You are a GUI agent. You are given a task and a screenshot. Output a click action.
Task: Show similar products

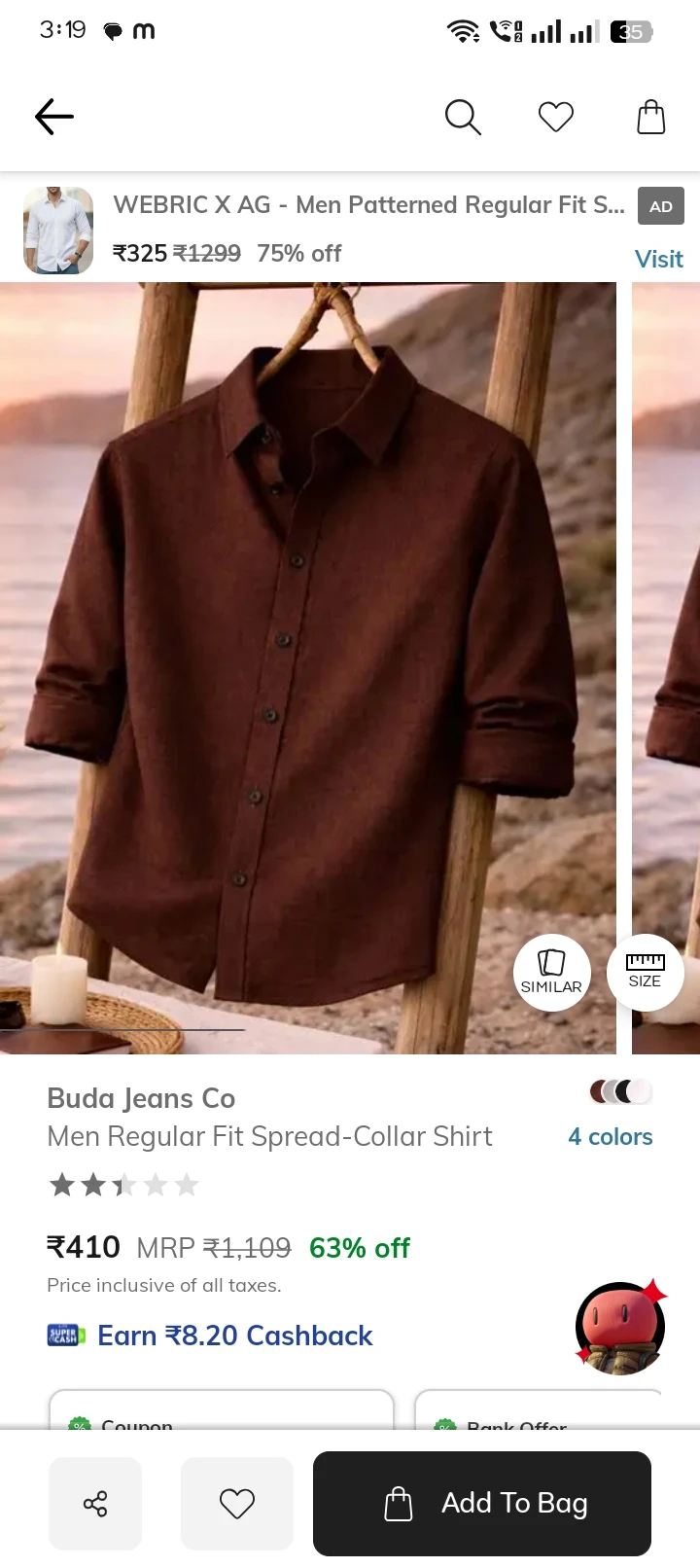tap(551, 972)
